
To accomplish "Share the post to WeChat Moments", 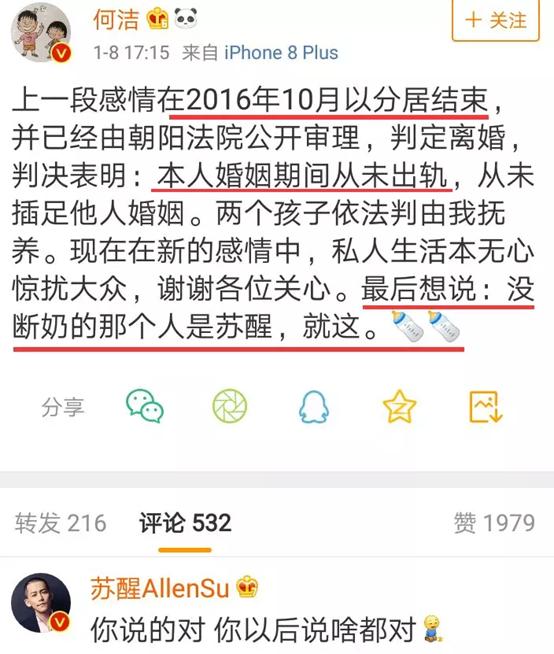I will 229,406.
